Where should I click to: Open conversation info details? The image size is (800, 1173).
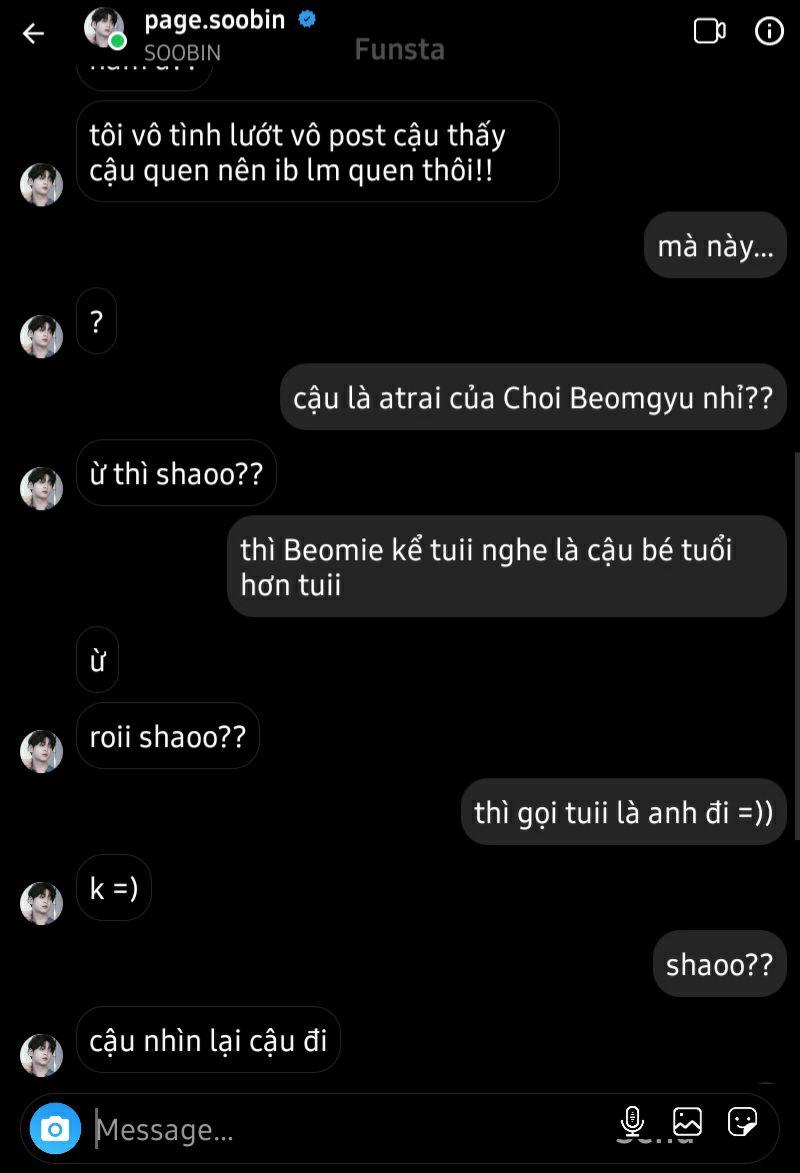(769, 32)
